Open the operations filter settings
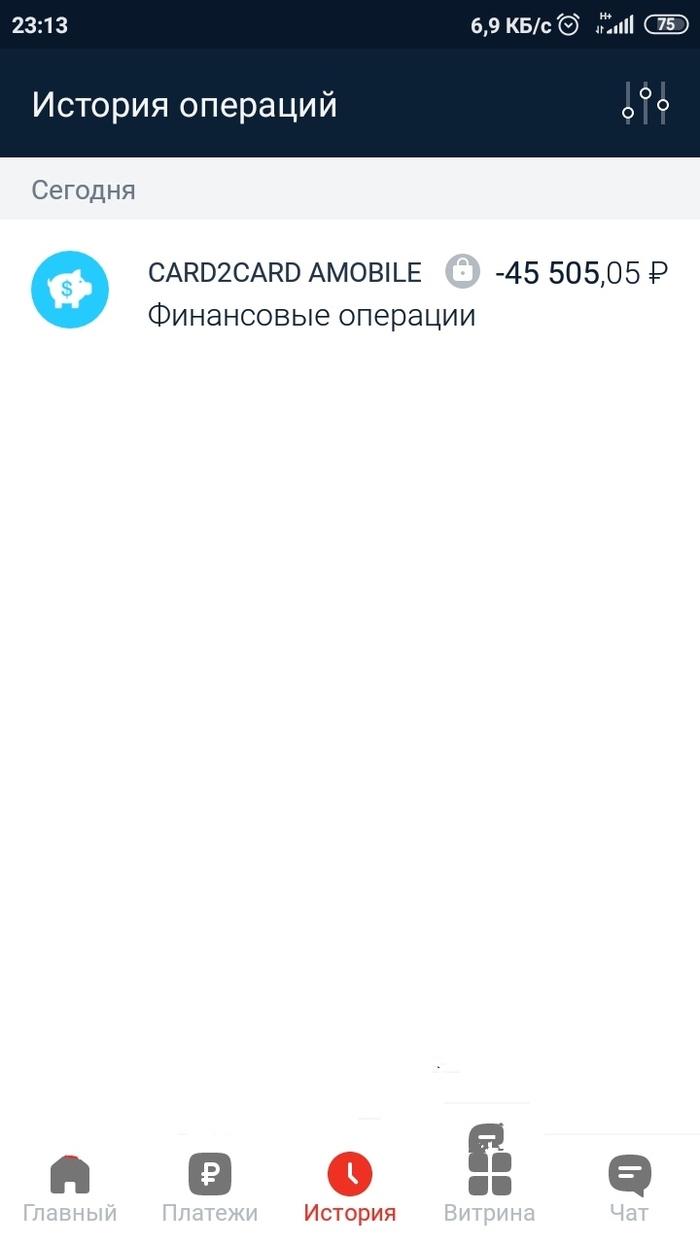The height and width of the screenshot is (1244, 700). pos(645,104)
